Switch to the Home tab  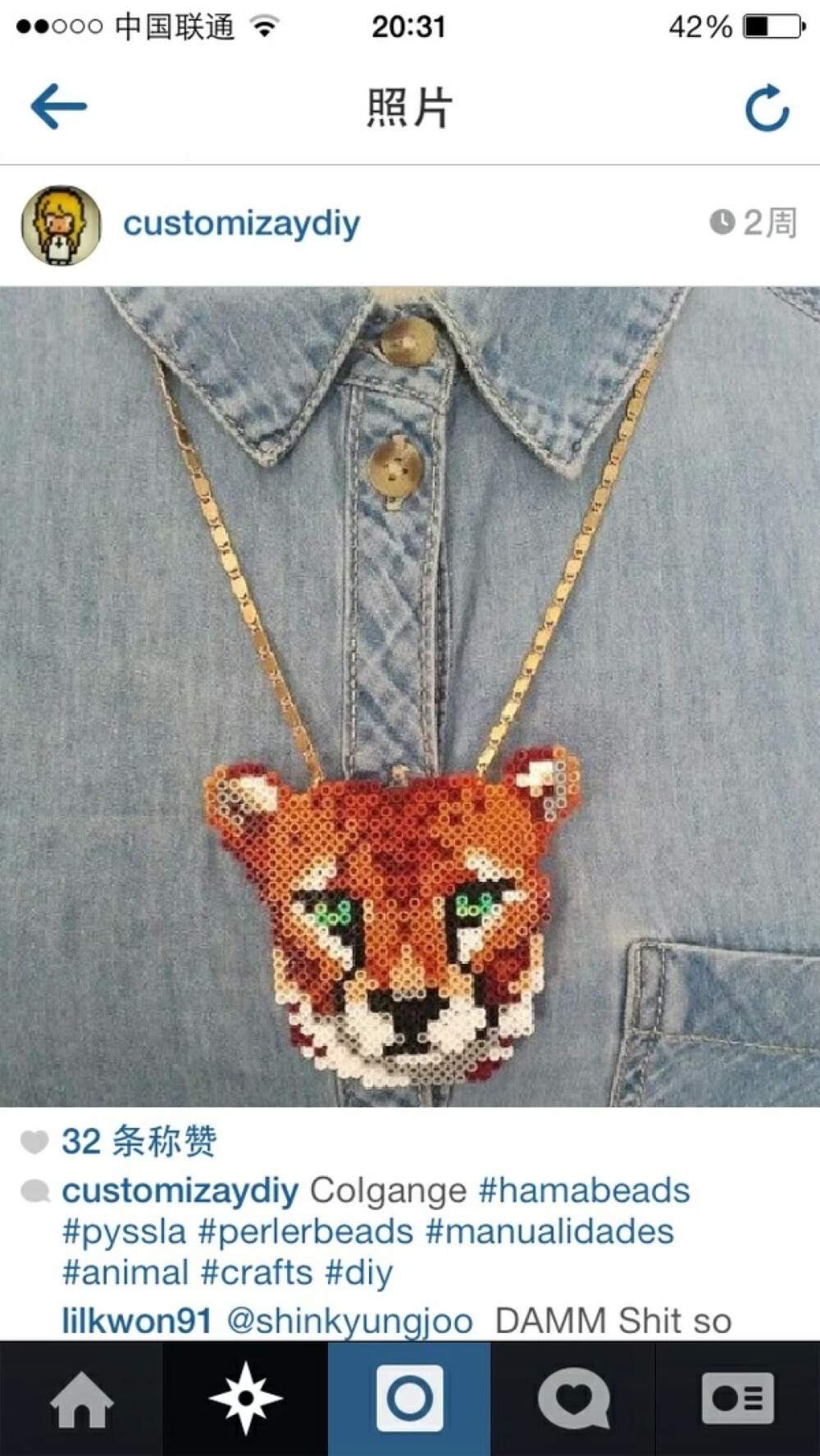(x=81, y=1399)
